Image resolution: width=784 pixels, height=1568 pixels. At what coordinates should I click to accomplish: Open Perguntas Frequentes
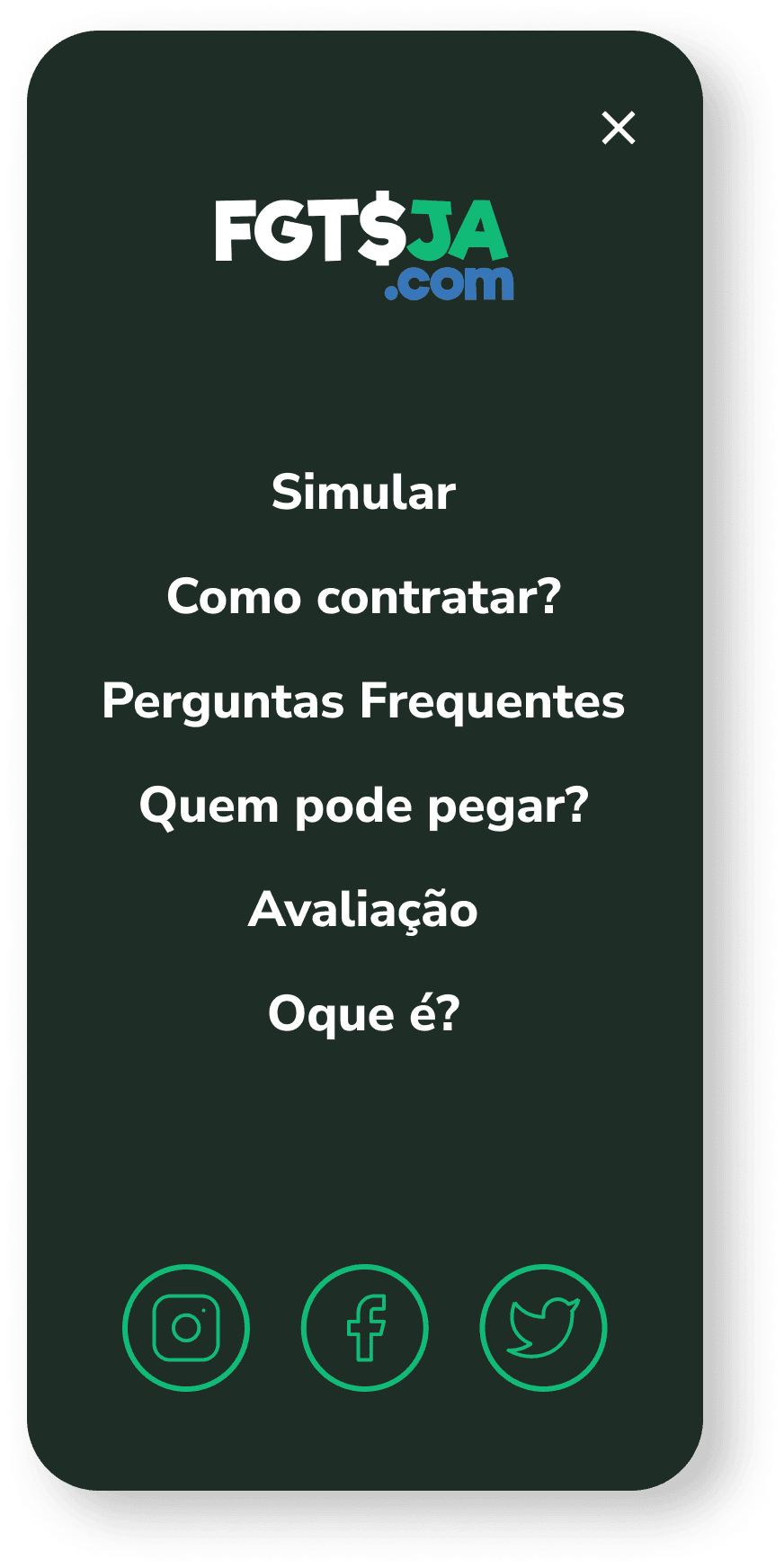point(363,701)
